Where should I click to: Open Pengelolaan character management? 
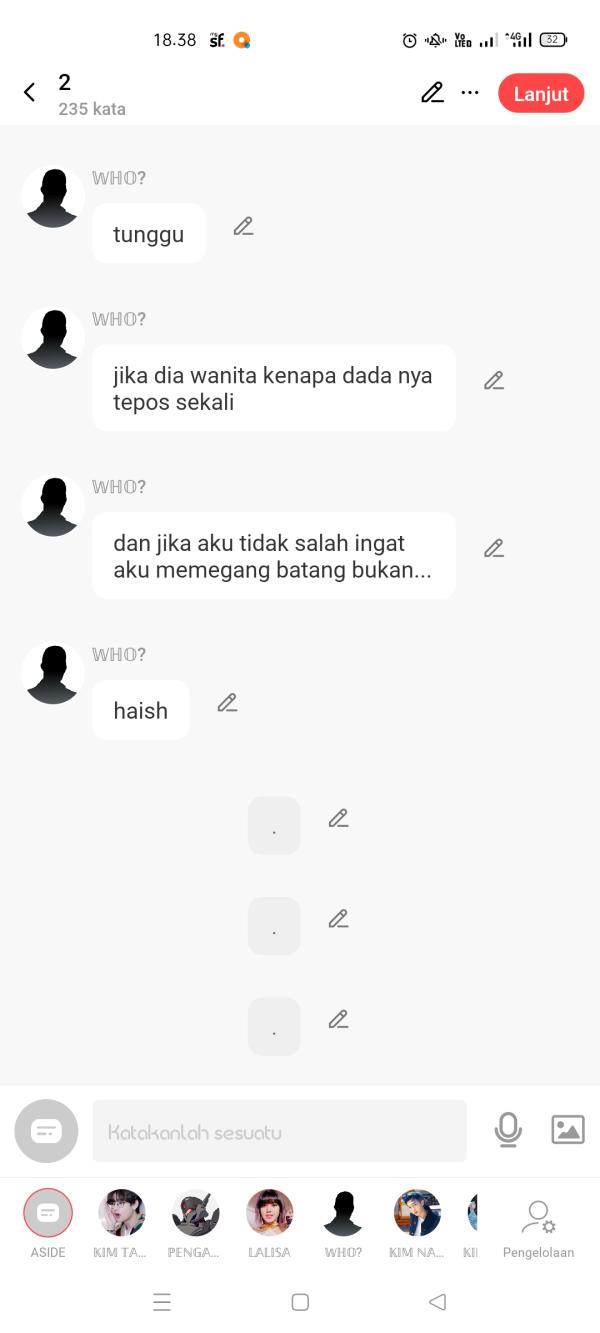pyautogui.click(x=538, y=1222)
